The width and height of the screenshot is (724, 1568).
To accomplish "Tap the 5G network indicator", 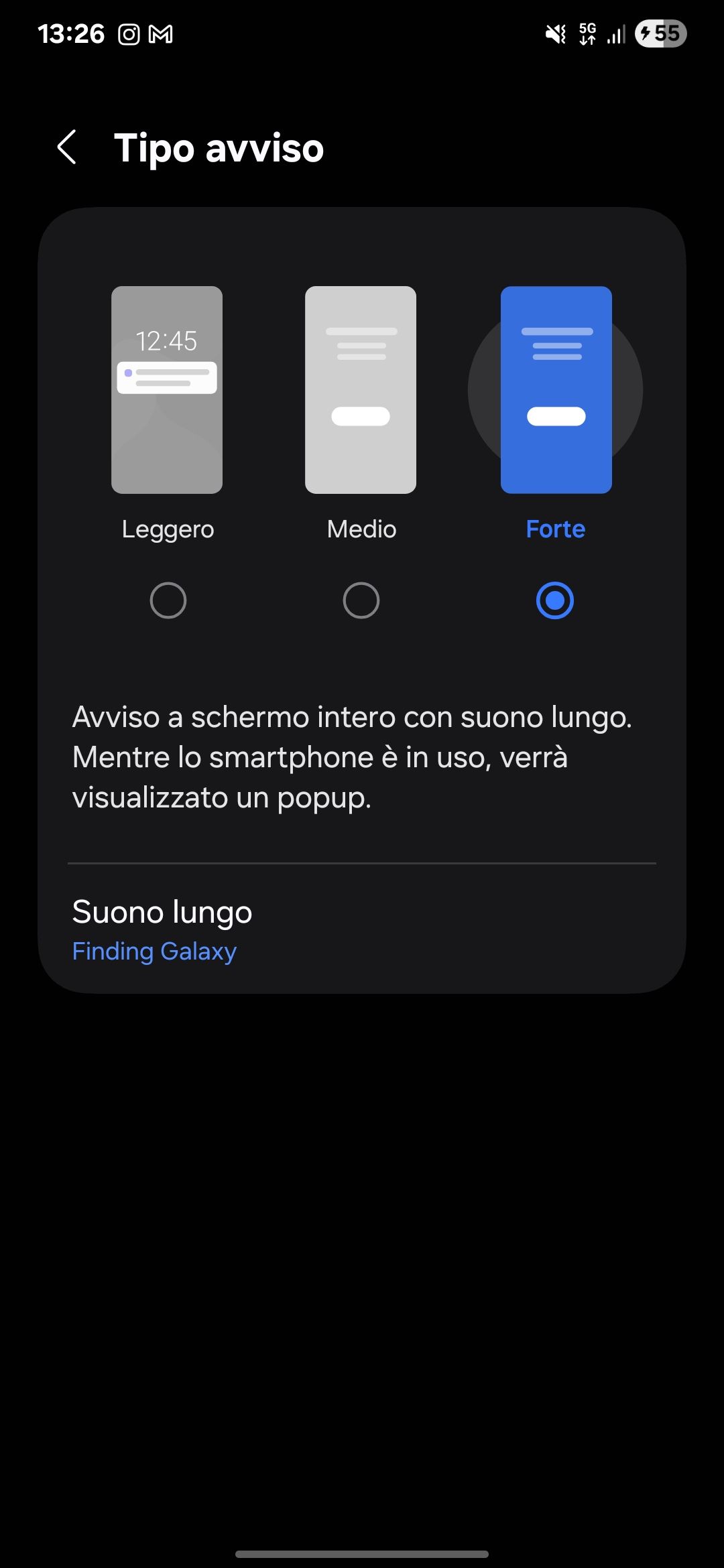I will [x=586, y=35].
